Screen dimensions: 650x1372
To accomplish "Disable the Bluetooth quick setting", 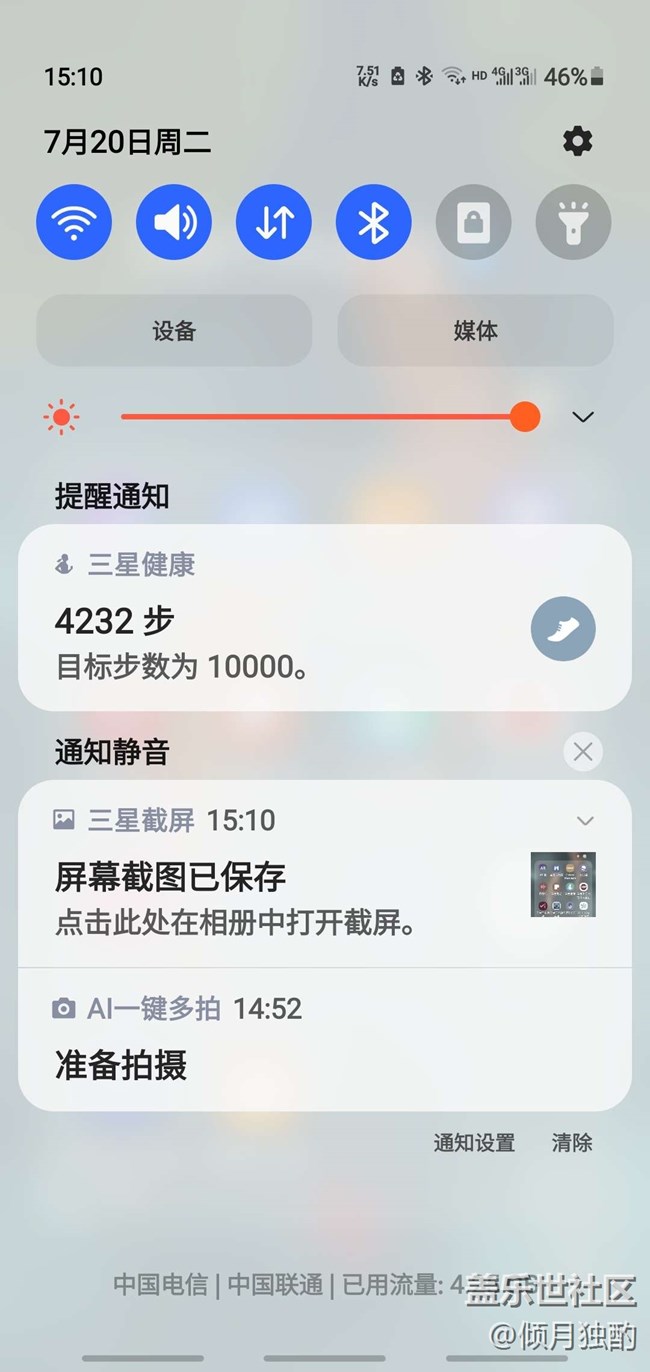I will point(374,222).
